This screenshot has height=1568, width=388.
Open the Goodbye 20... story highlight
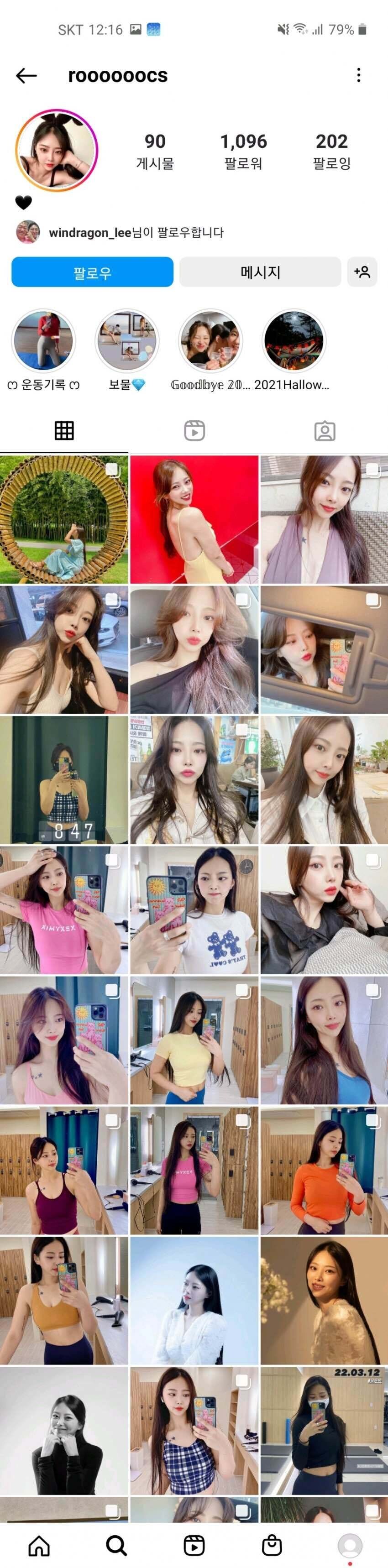point(210,341)
